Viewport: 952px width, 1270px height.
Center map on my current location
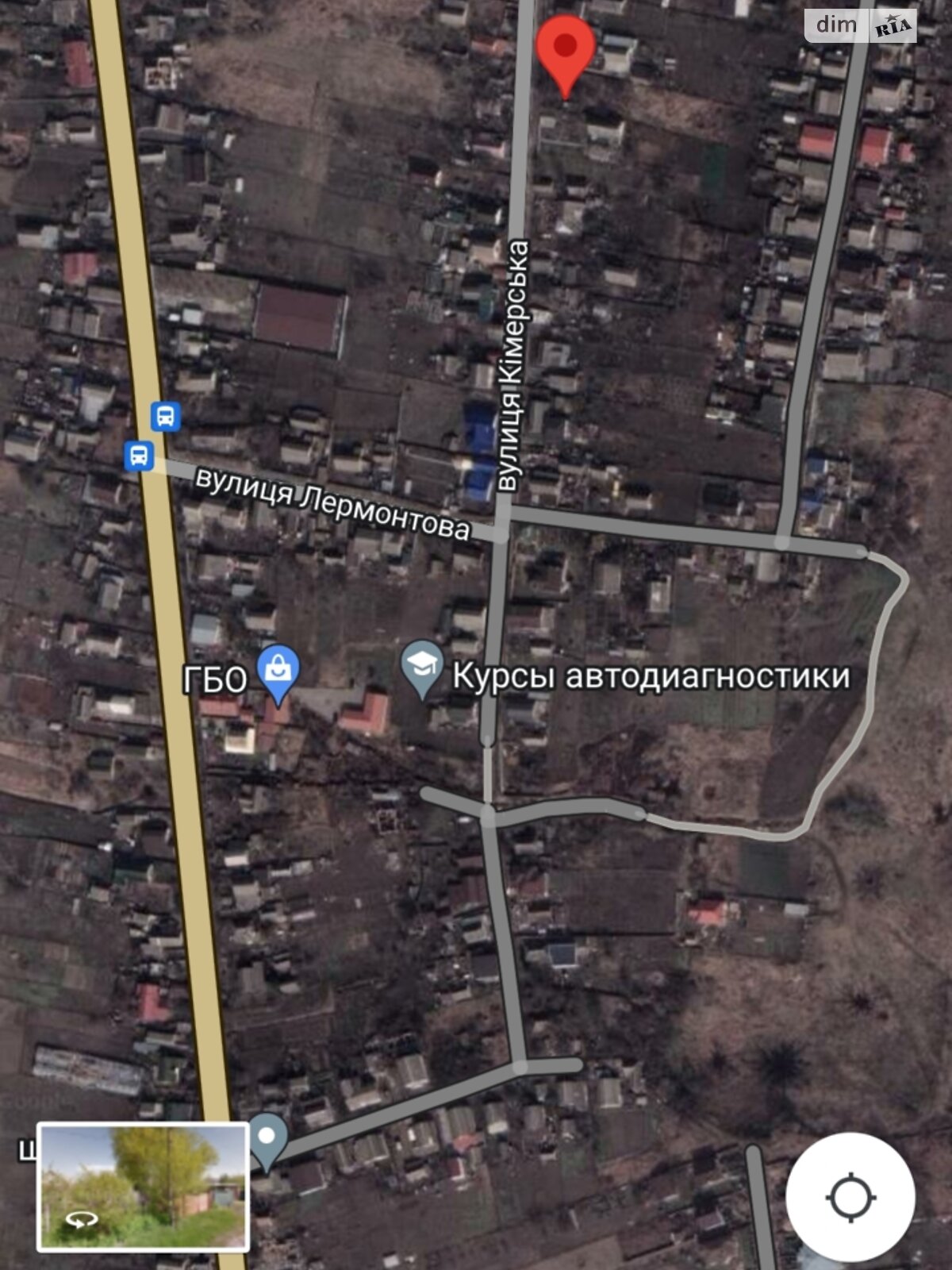pos(850,1195)
